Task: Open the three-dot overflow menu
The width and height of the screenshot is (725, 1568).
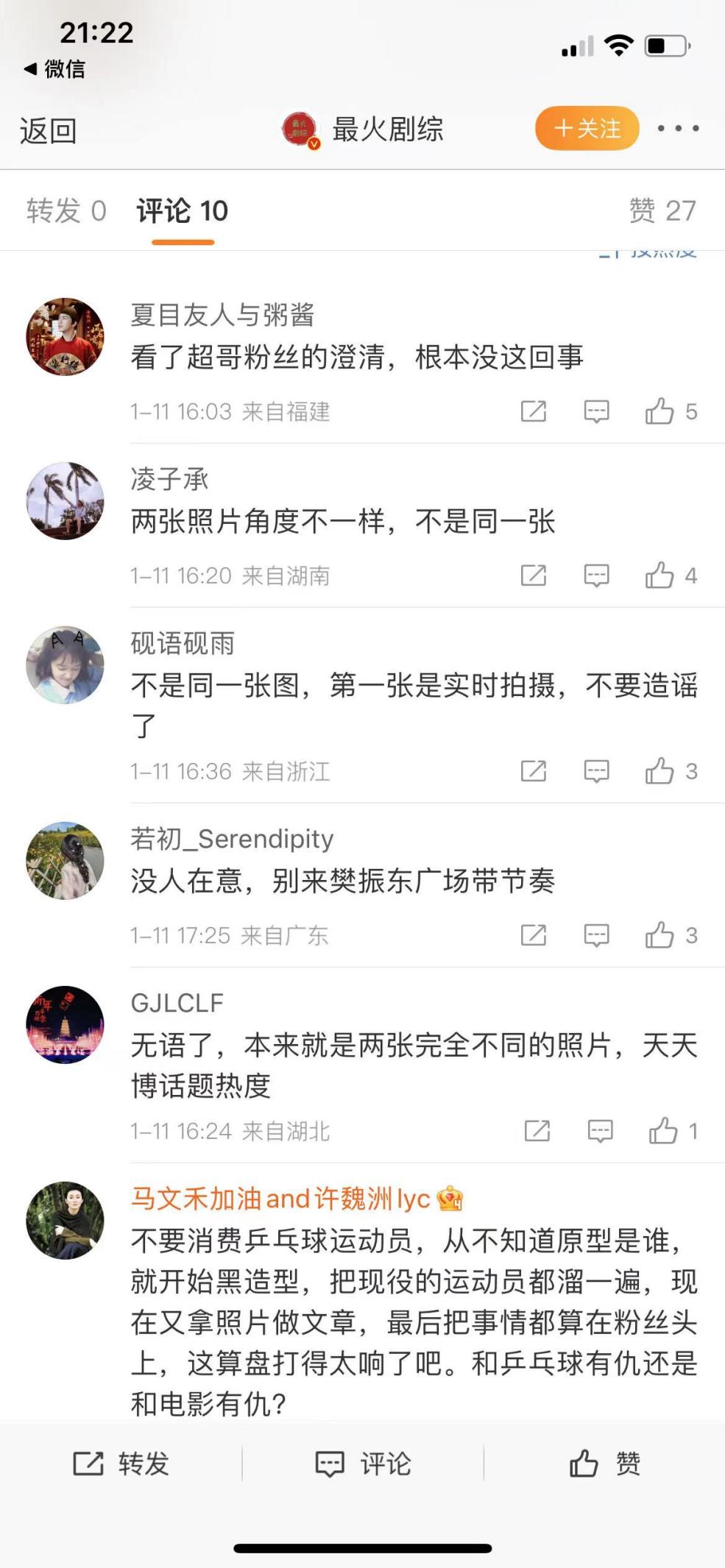Action: coord(678,129)
